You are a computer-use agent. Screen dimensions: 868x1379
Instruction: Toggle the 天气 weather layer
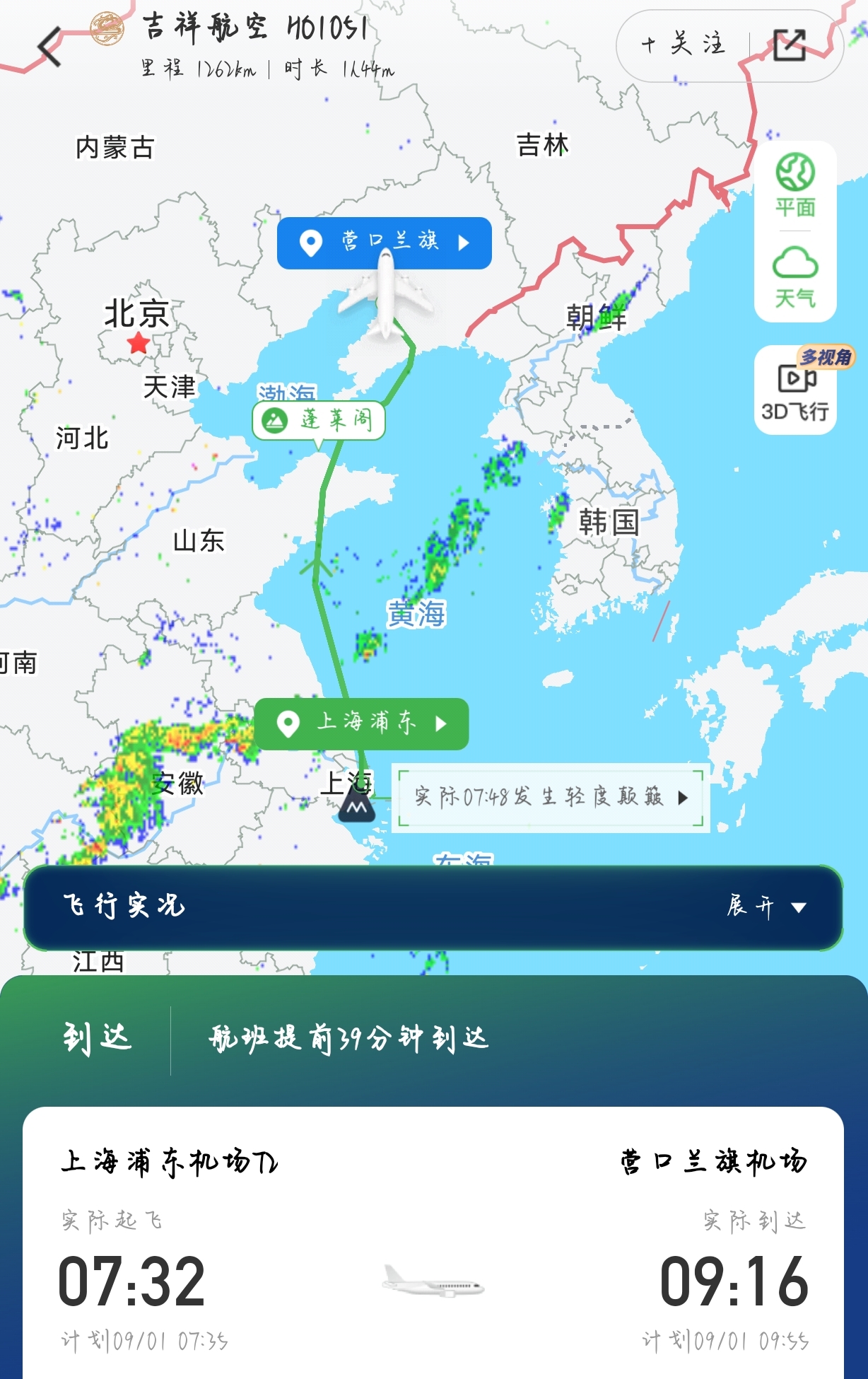tap(795, 277)
